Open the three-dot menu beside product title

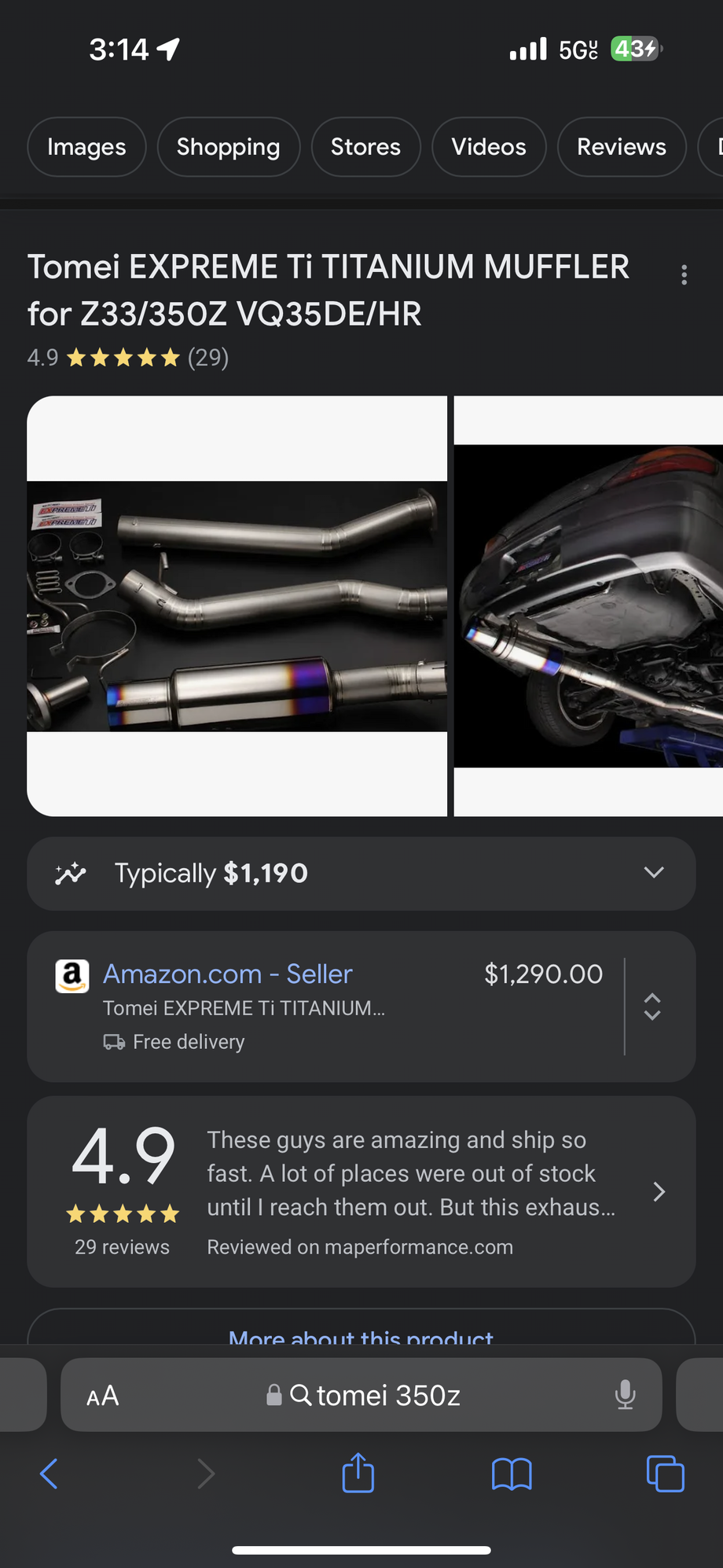coord(684,274)
